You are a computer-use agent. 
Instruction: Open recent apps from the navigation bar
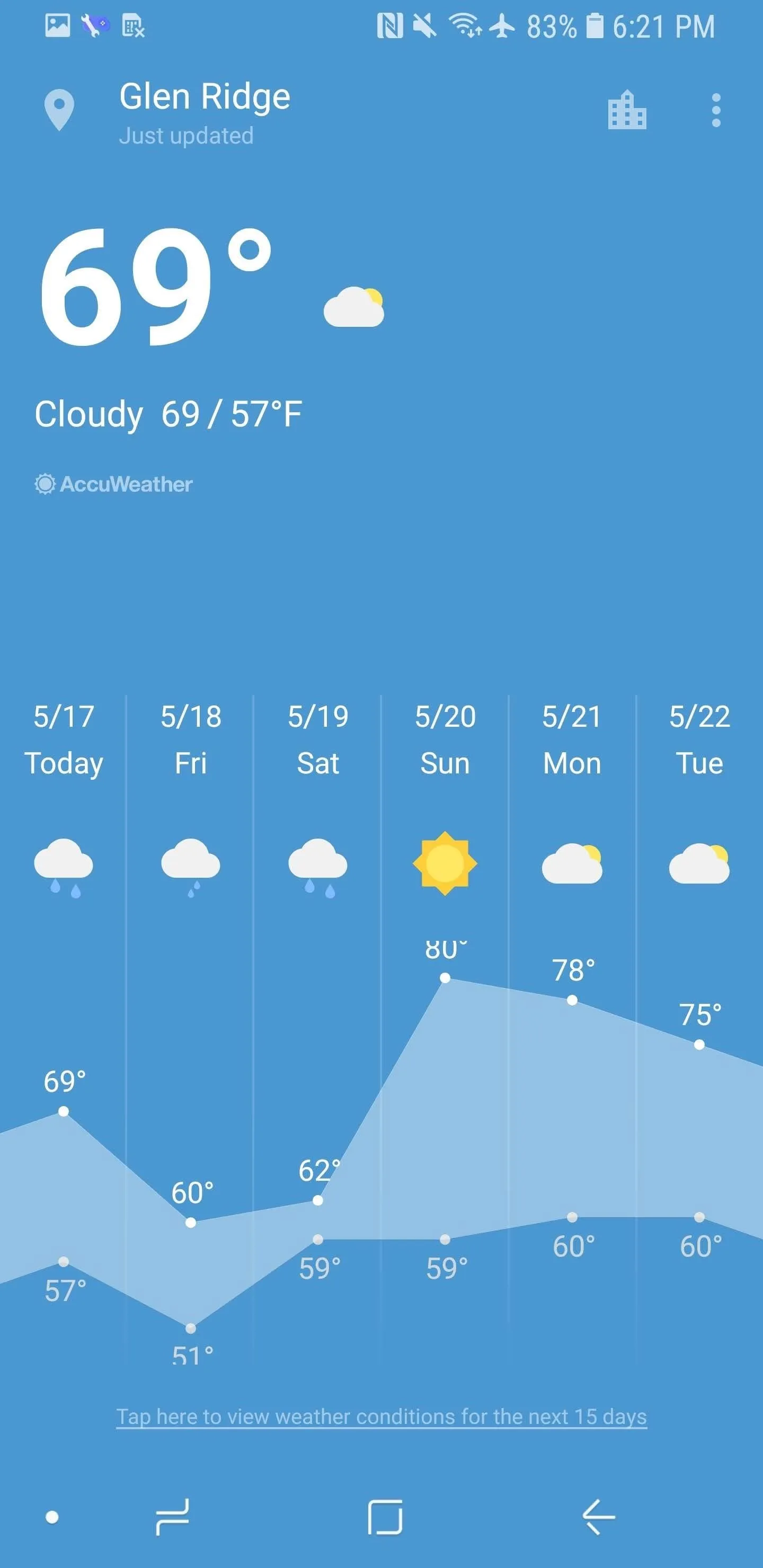172,1517
